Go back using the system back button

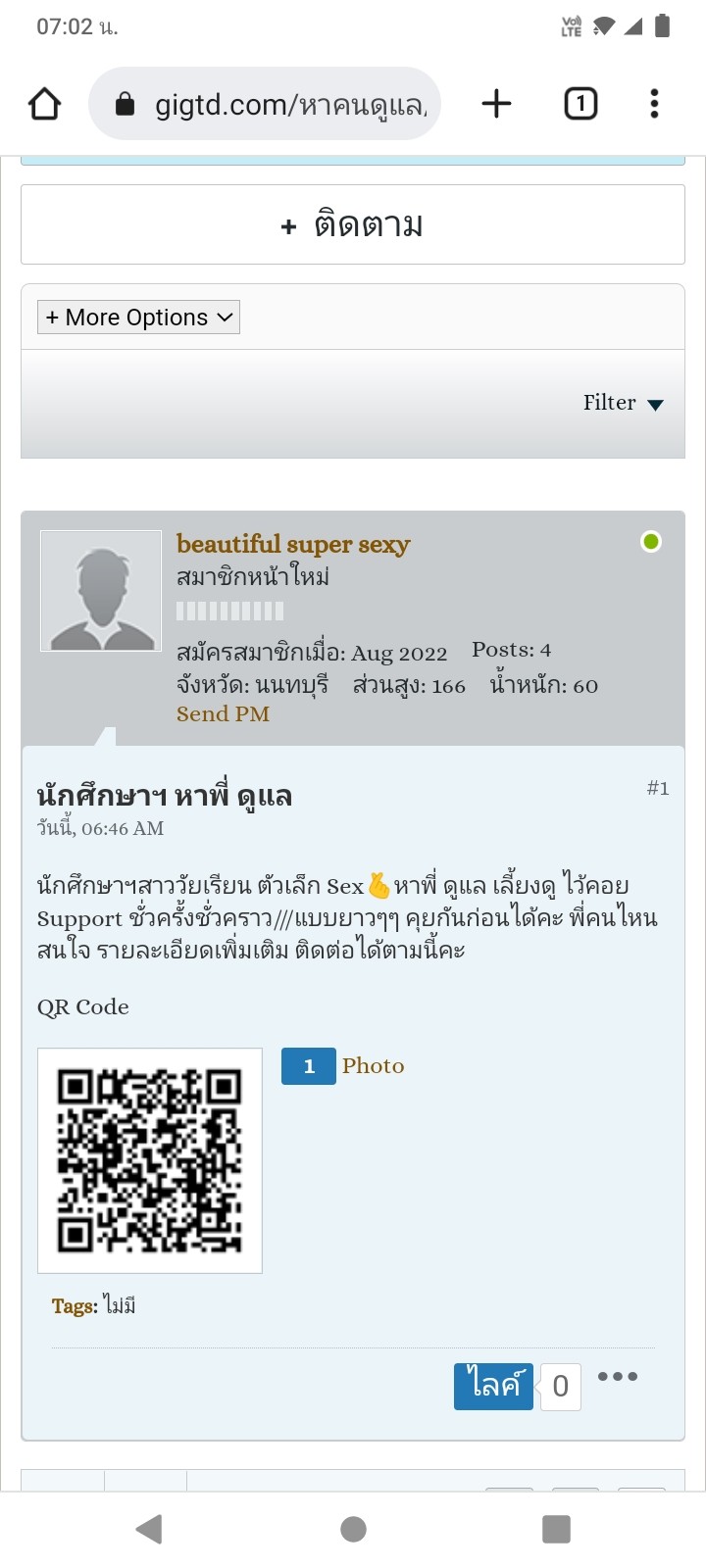[149, 1529]
